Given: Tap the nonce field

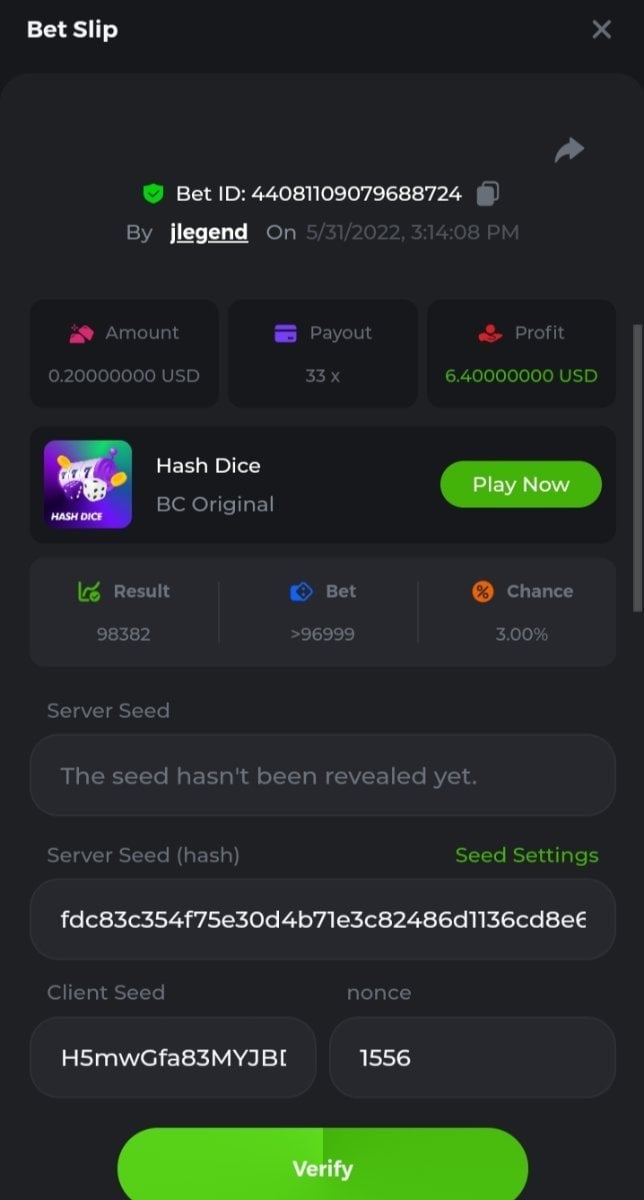Looking at the screenshot, I should tap(471, 1057).
